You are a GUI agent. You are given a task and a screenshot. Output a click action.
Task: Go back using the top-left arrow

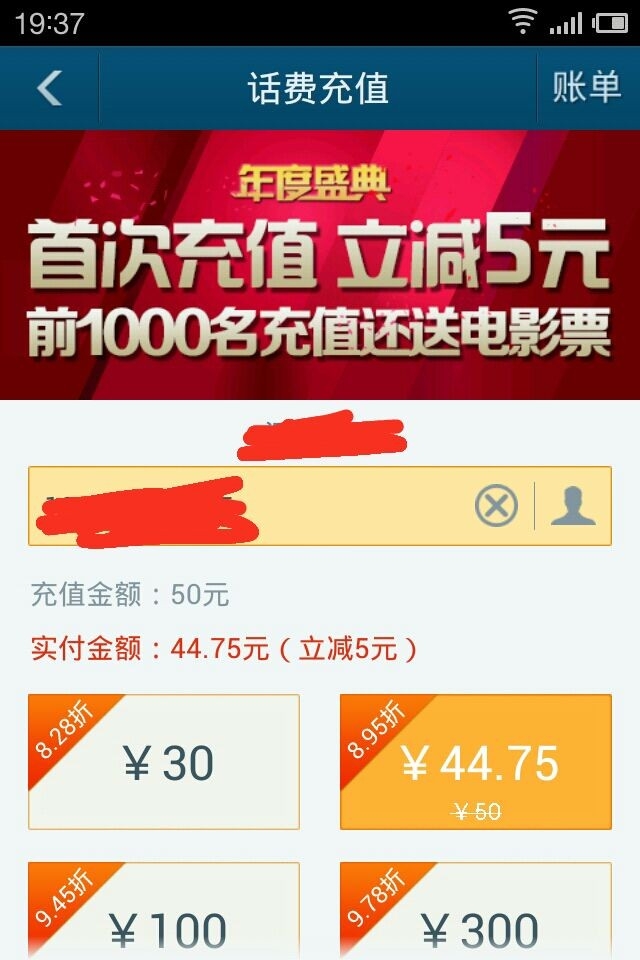48,88
